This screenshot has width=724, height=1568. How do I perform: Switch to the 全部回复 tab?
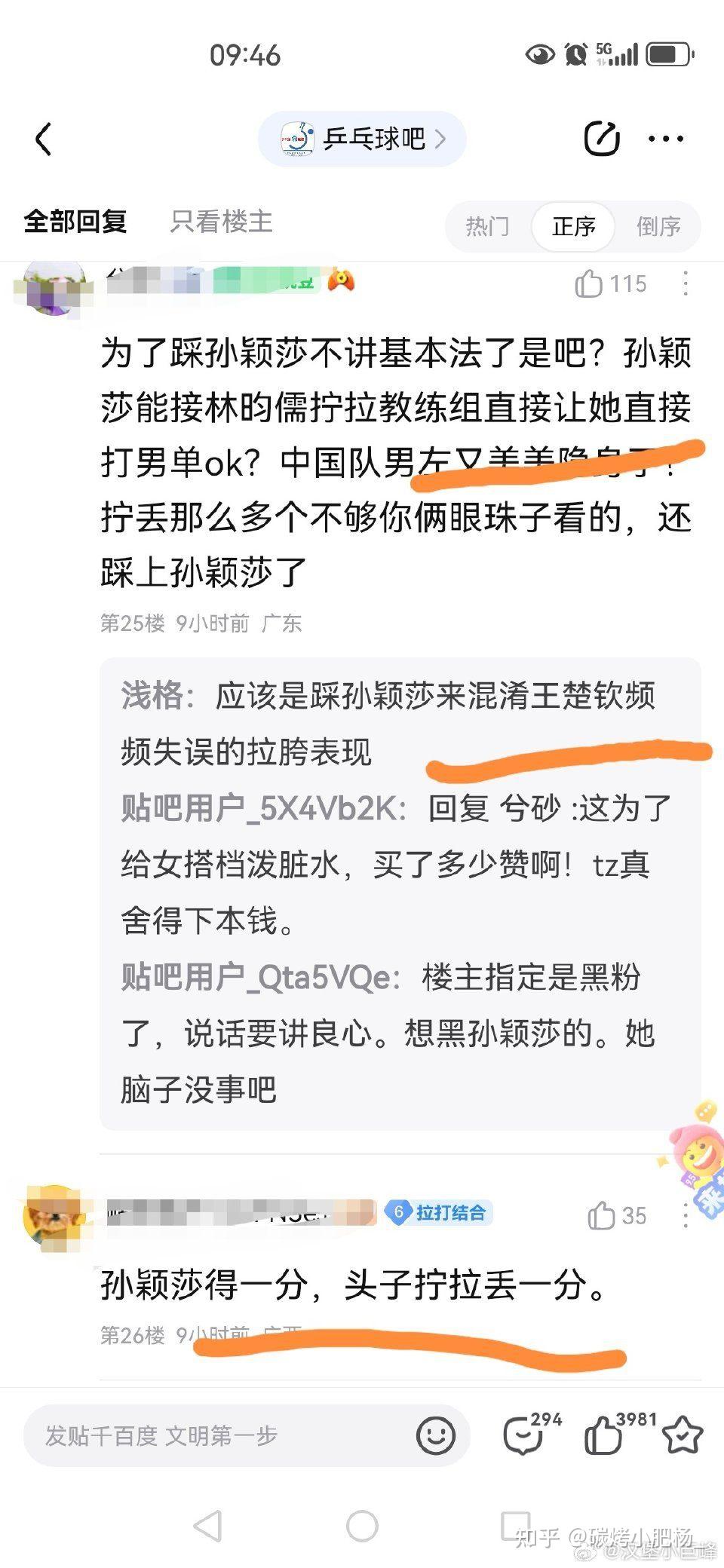point(75,222)
